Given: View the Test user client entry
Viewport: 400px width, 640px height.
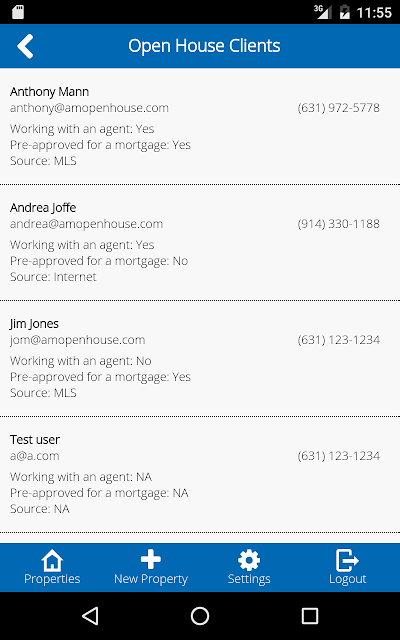Looking at the screenshot, I should tap(200, 475).
